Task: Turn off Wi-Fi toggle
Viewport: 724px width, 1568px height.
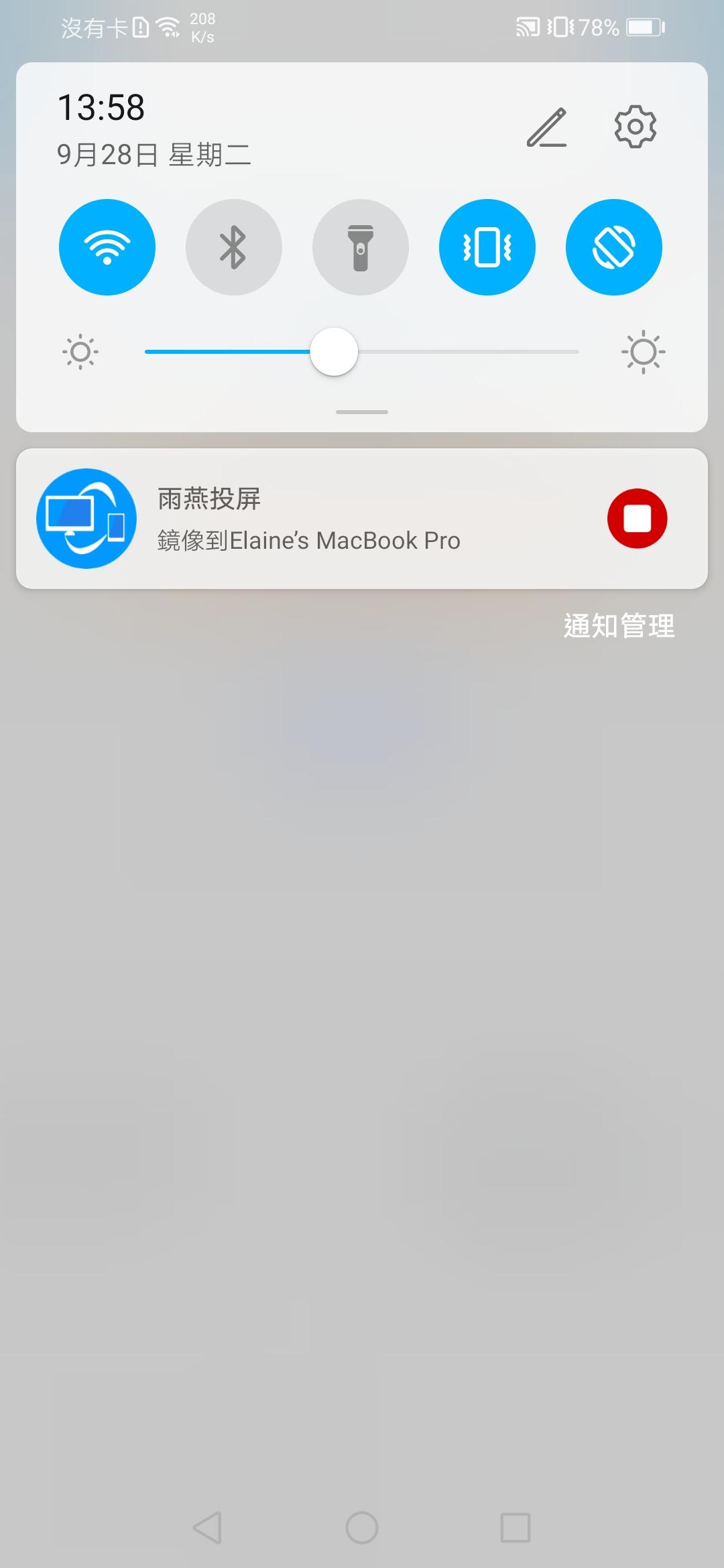Action: (x=107, y=247)
